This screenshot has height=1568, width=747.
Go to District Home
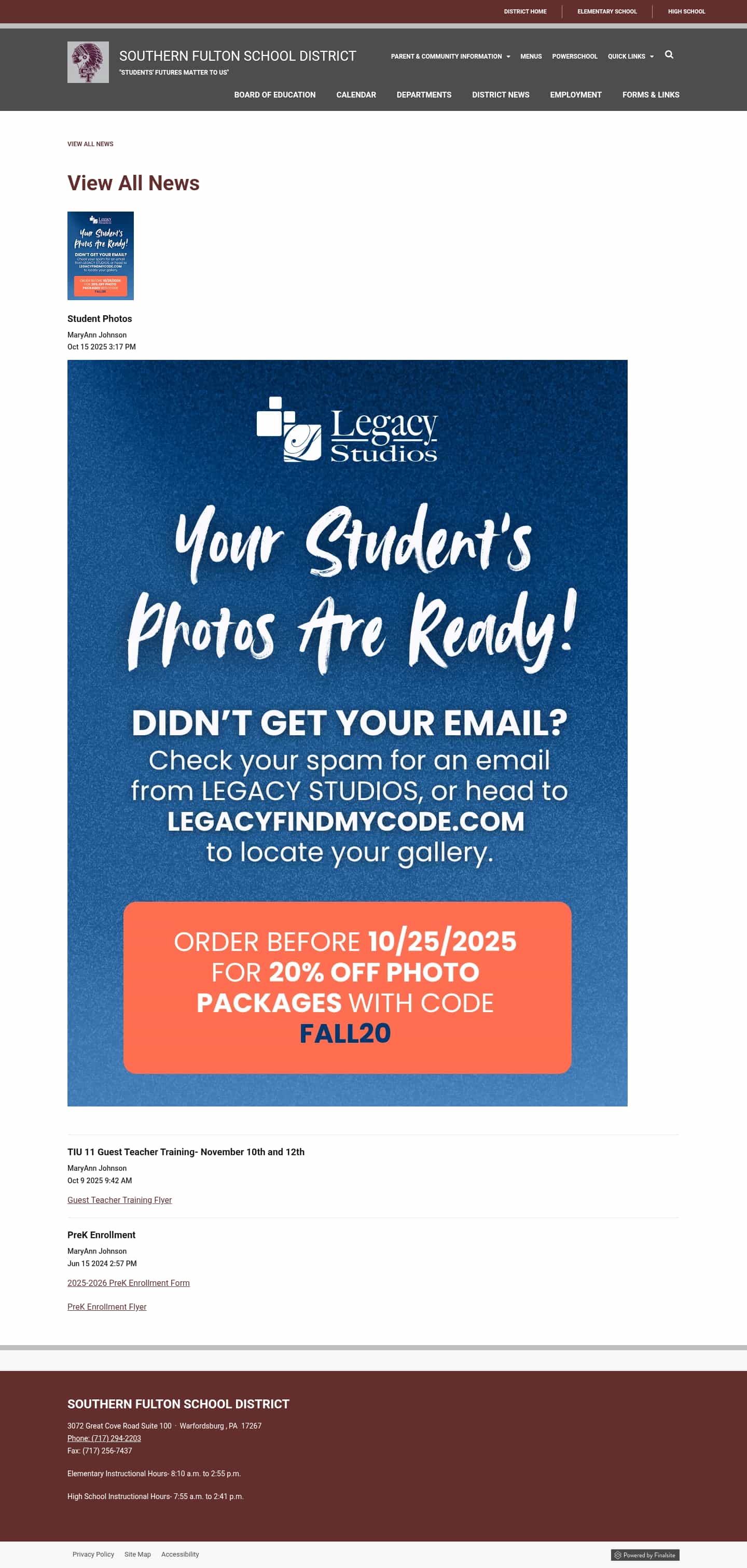pos(525,11)
